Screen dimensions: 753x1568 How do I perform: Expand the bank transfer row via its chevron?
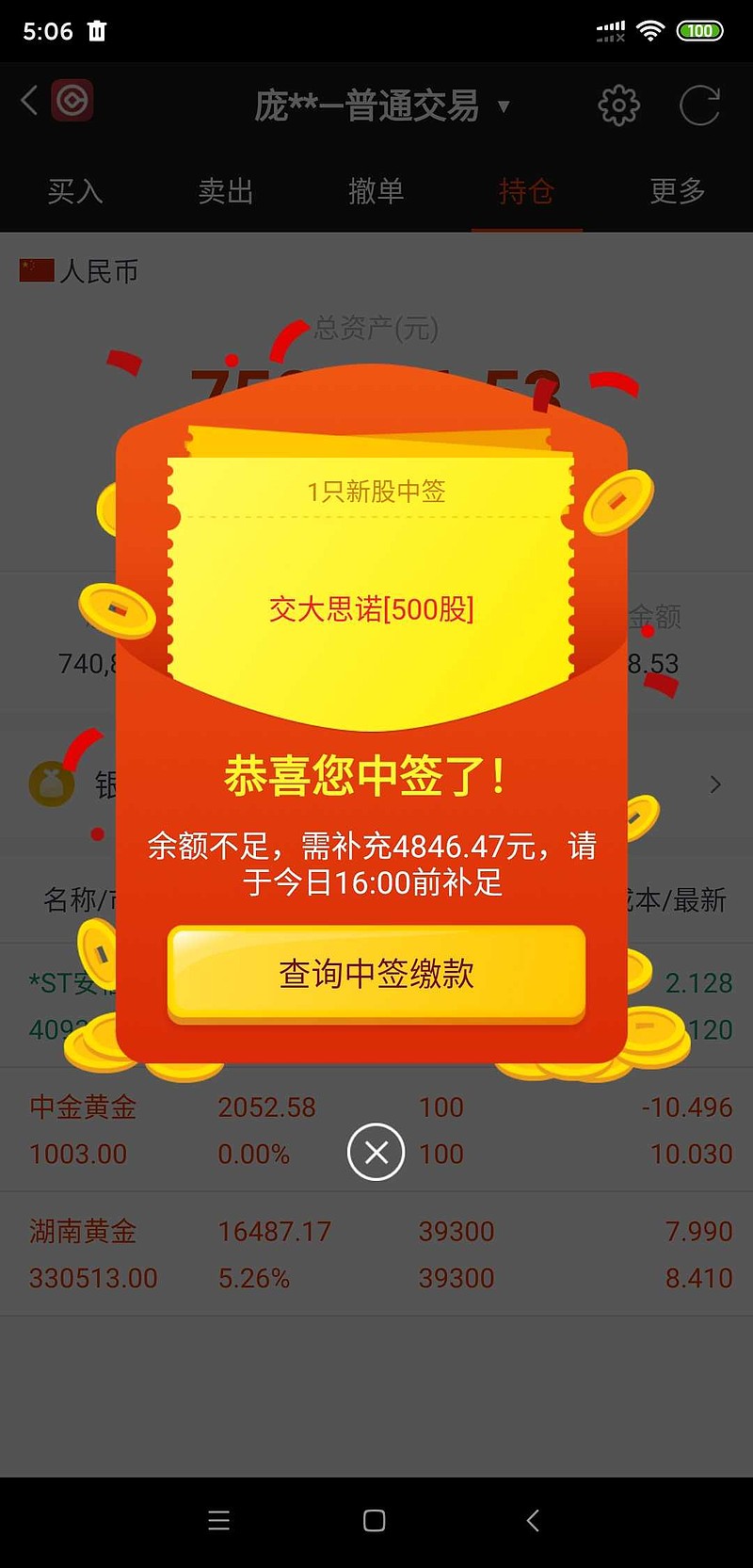click(715, 783)
